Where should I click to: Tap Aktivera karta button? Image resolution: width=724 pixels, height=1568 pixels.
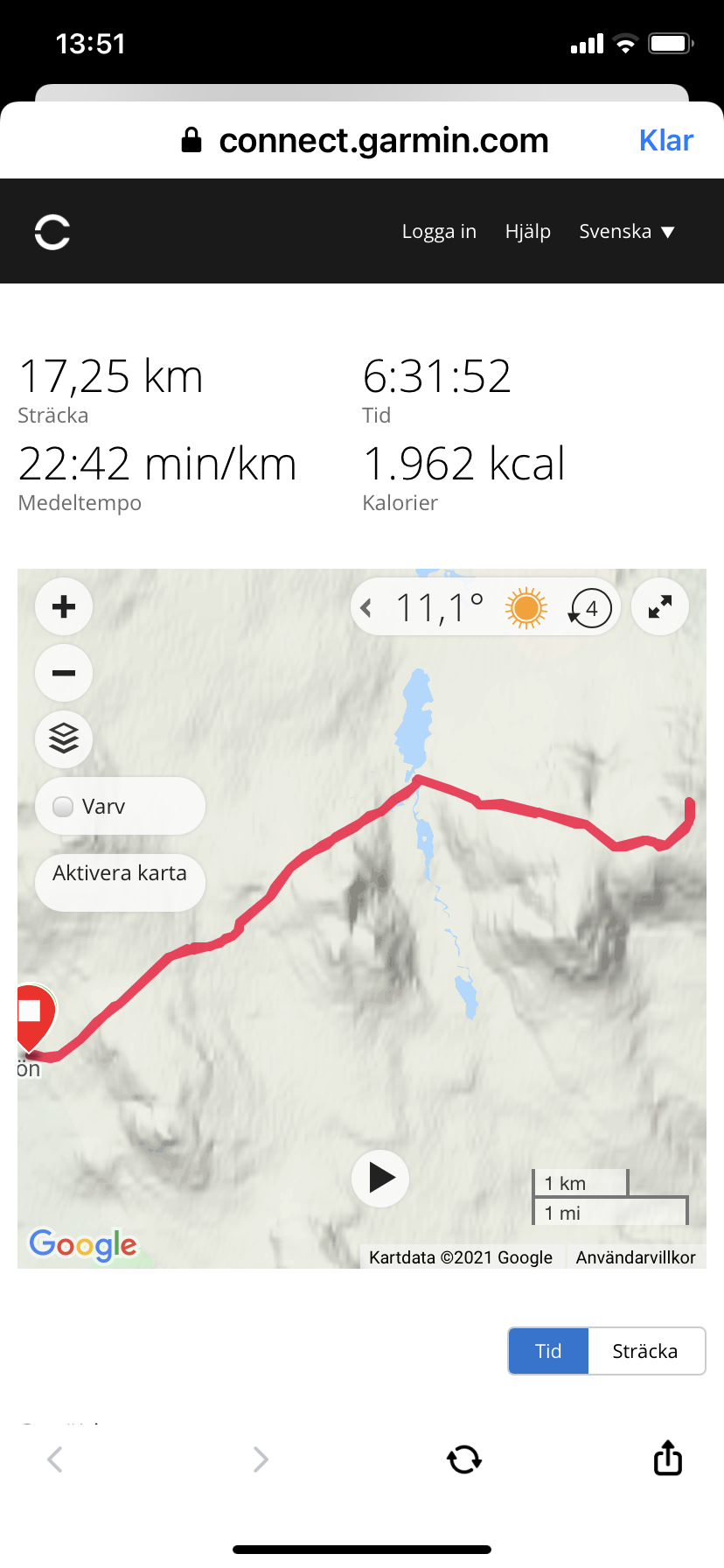120,873
